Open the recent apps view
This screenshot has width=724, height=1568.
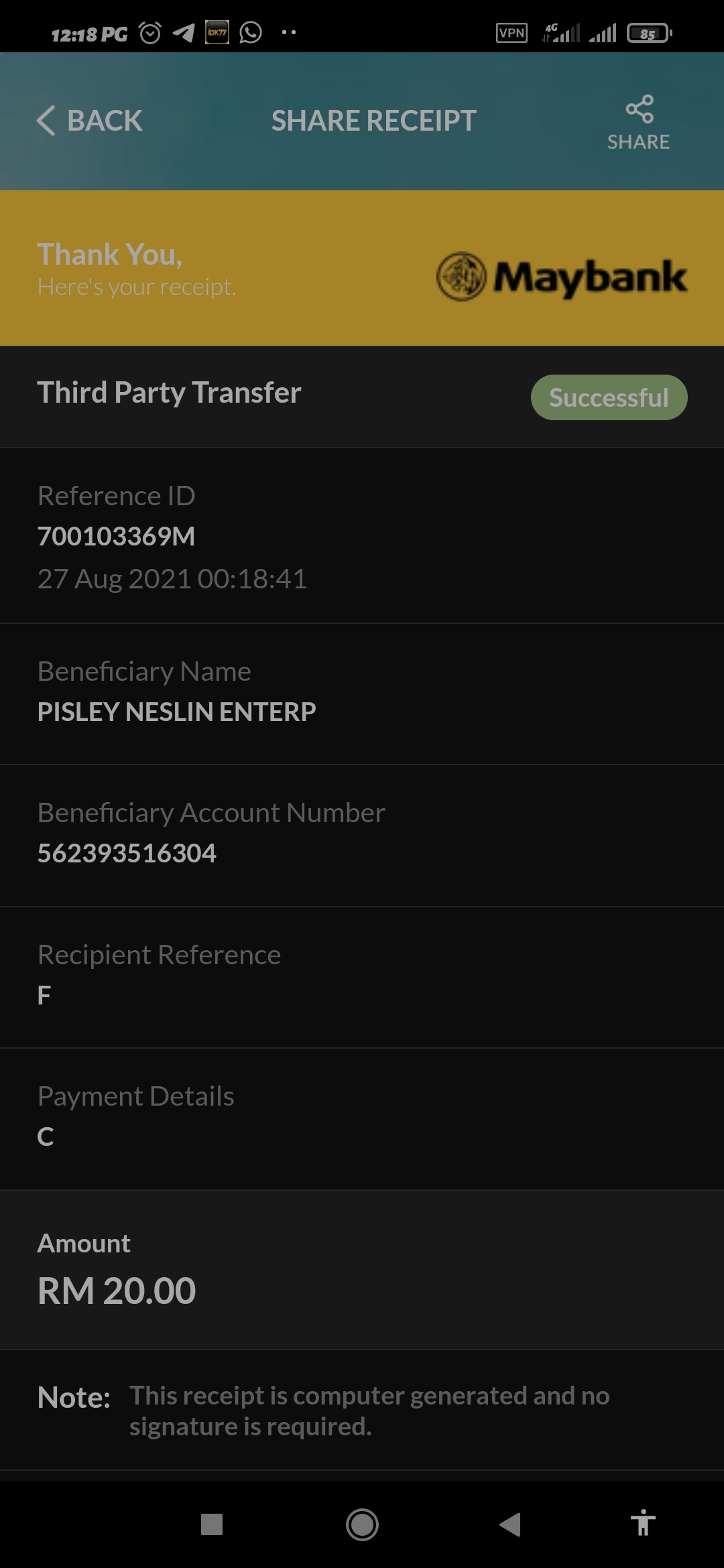[x=212, y=1524]
